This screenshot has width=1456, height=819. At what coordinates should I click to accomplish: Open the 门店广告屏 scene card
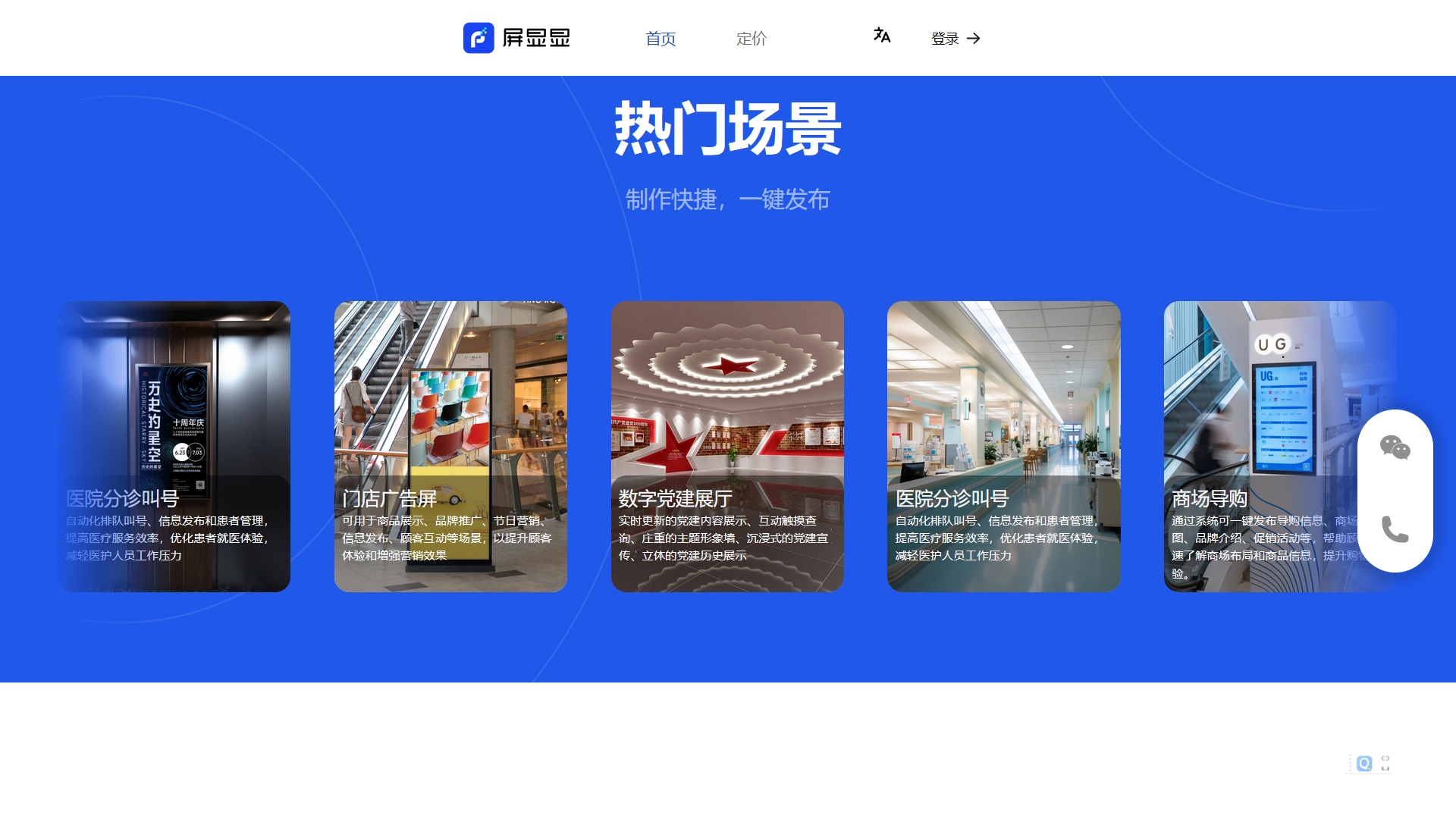450,446
